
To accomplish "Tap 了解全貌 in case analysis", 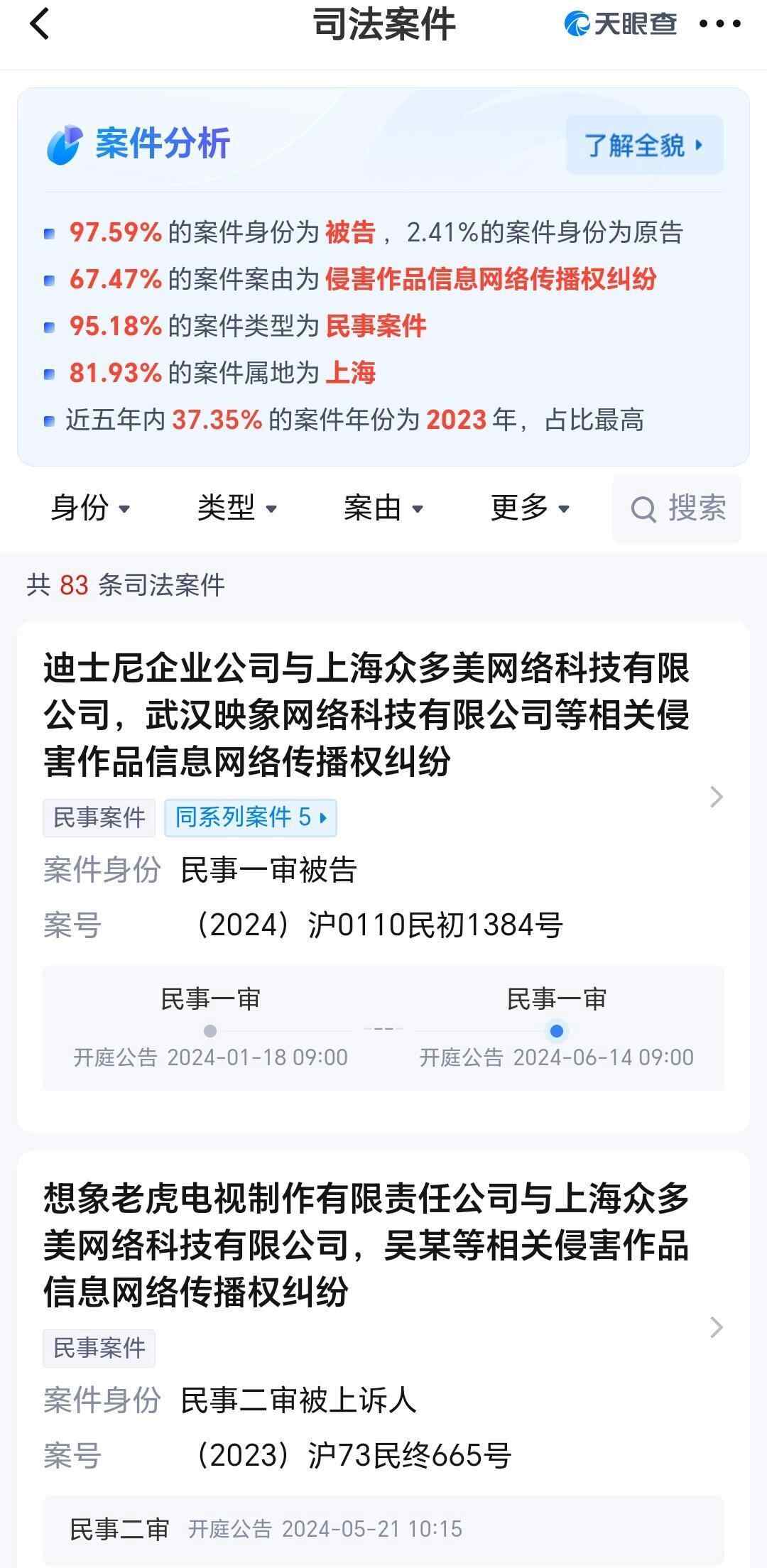I will (x=644, y=146).
